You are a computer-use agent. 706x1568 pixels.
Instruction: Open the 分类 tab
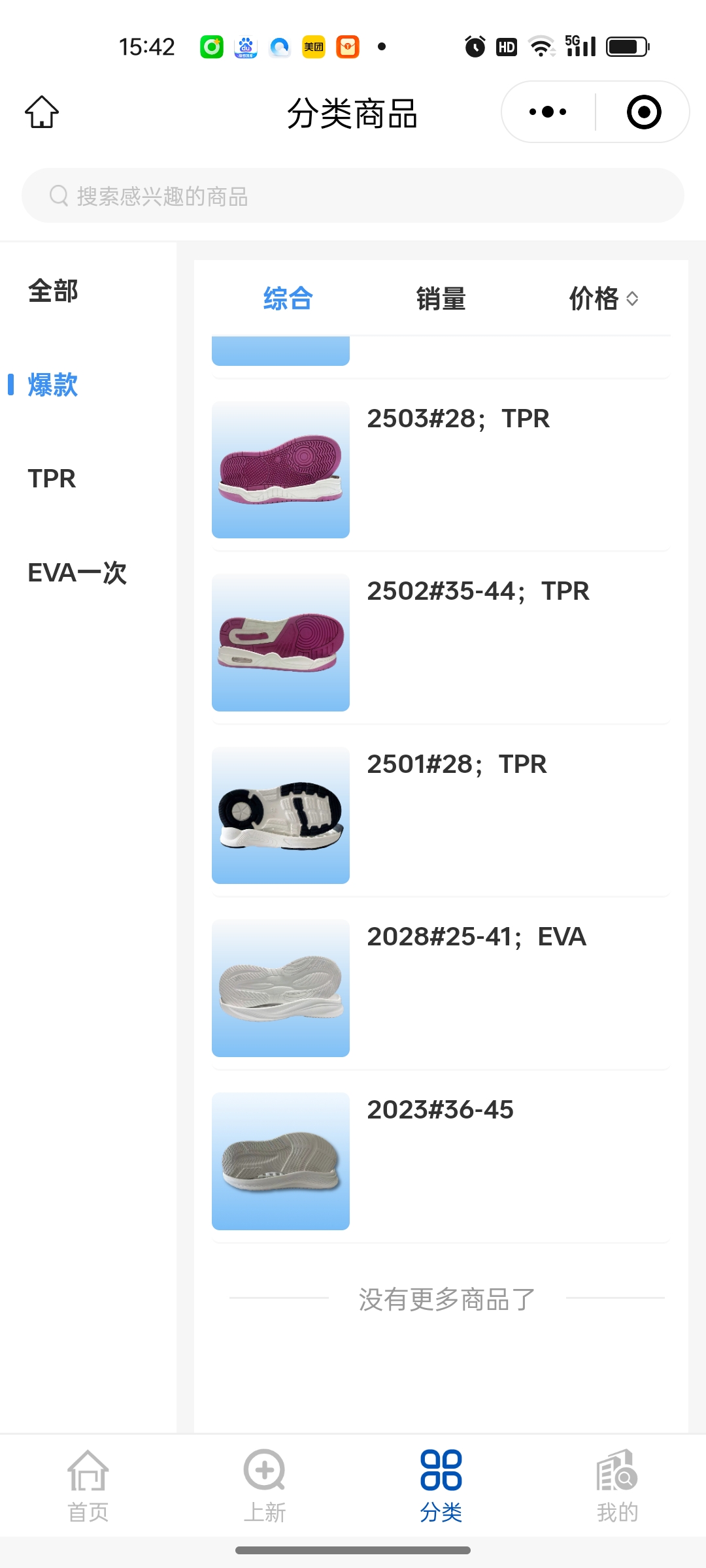pyautogui.click(x=441, y=1486)
